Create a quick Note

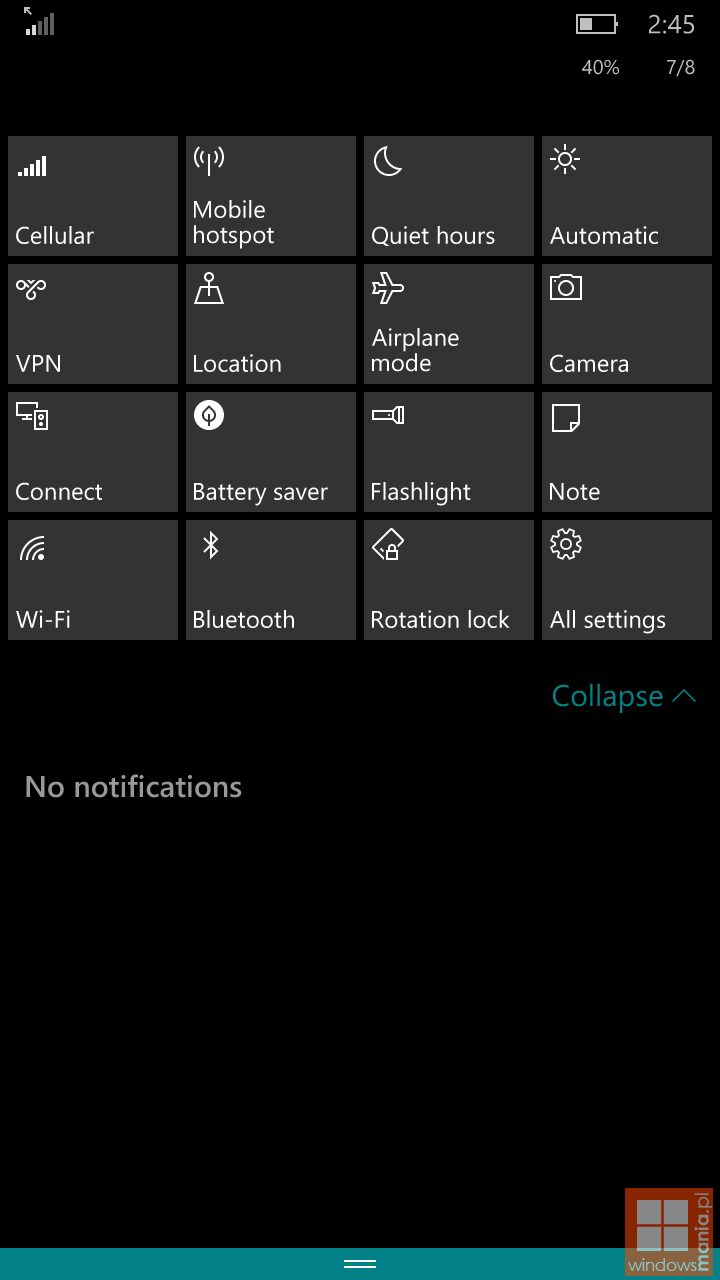click(627, 452)
